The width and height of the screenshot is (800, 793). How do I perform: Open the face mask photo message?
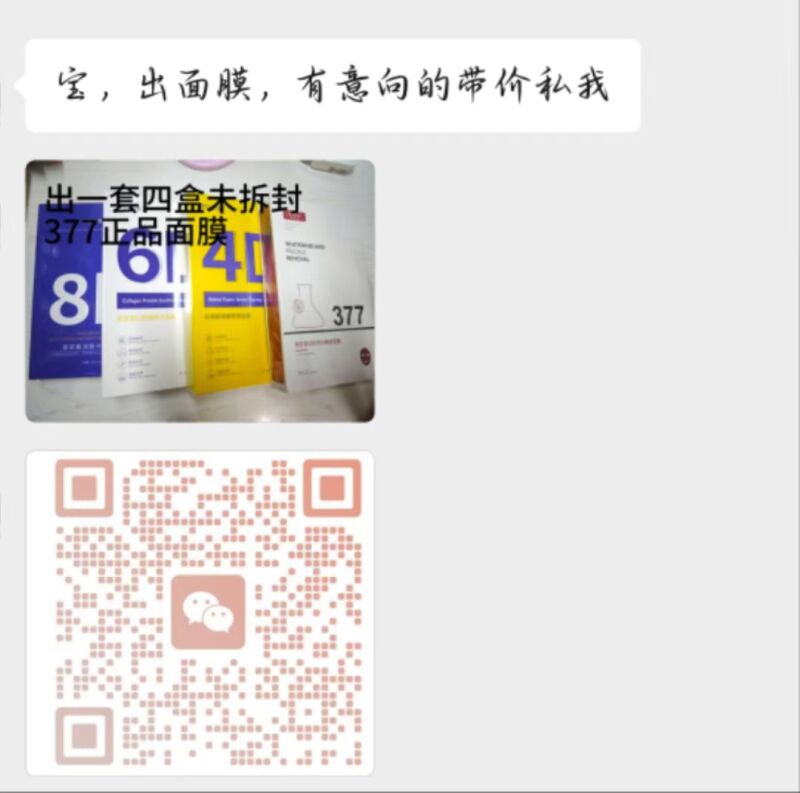200,290
